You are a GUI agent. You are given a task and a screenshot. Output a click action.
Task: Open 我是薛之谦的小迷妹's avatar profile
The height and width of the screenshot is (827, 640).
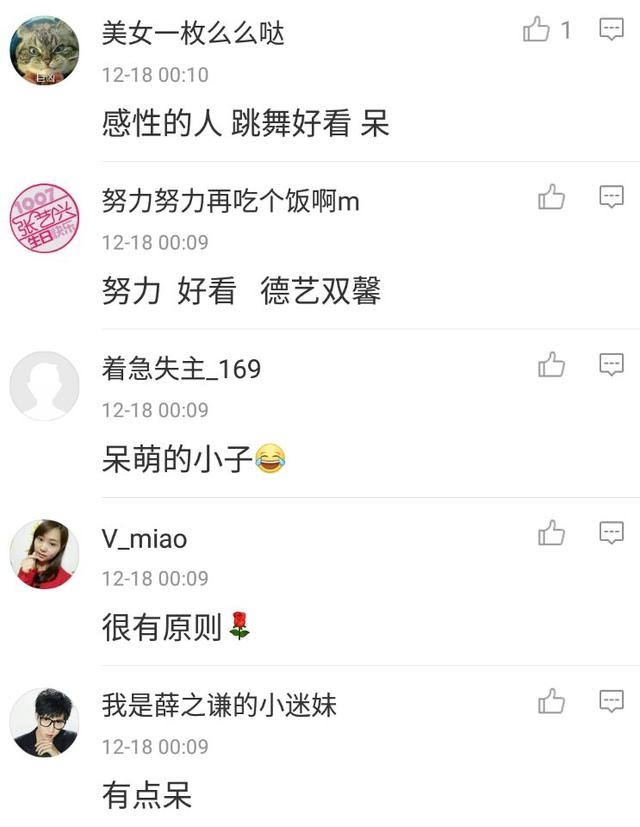click(x=44, y=722)
